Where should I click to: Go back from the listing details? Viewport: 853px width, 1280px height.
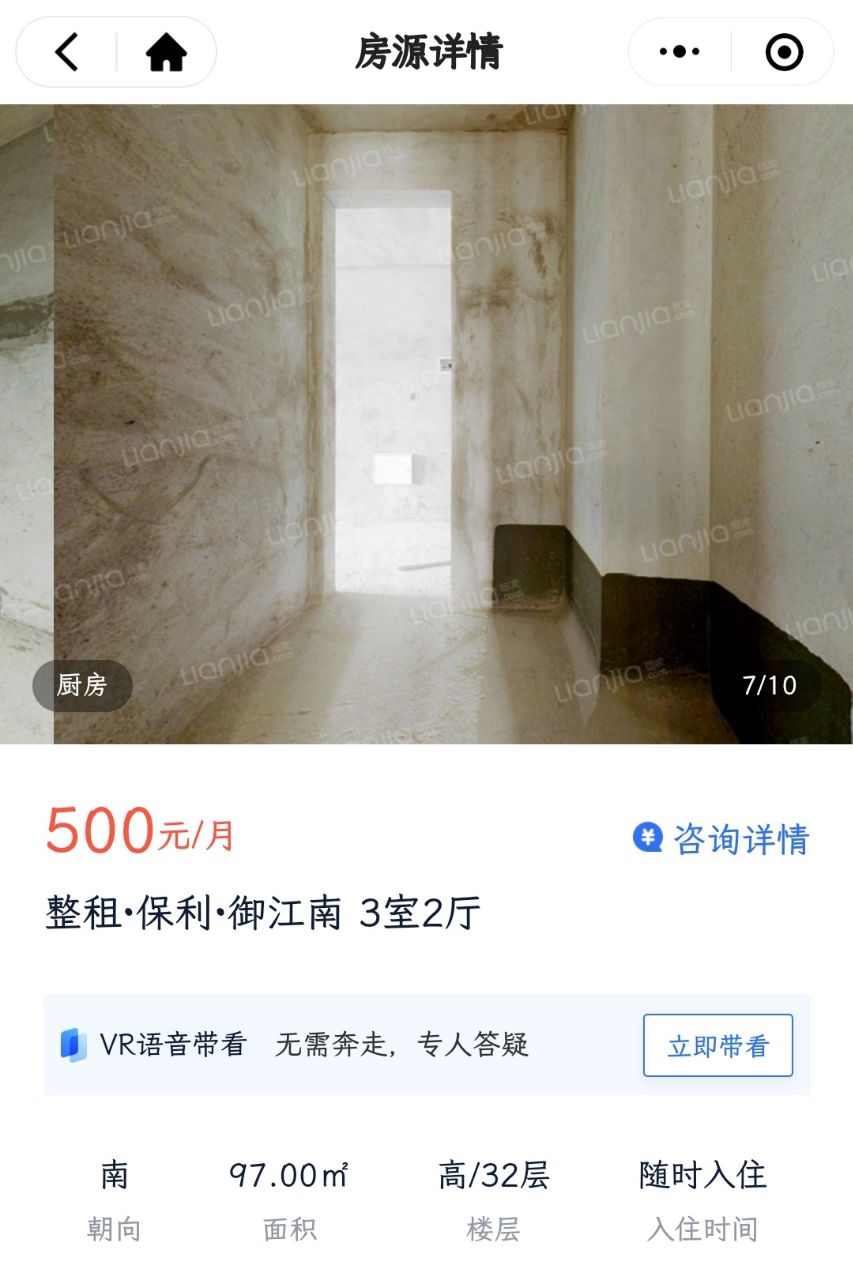coord(66,52)
